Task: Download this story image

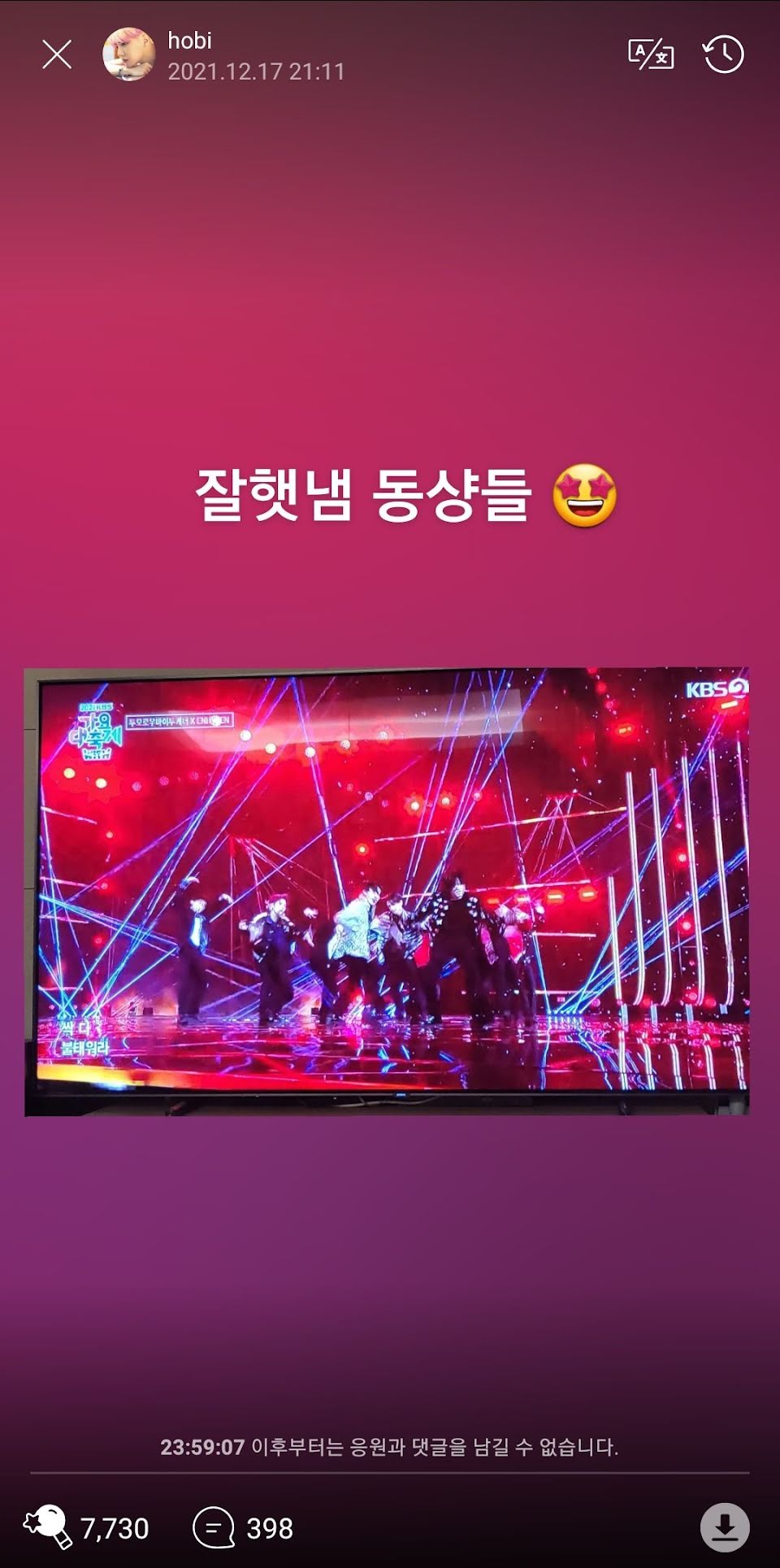Action: pyautogui.click(x=725, y=1527)
